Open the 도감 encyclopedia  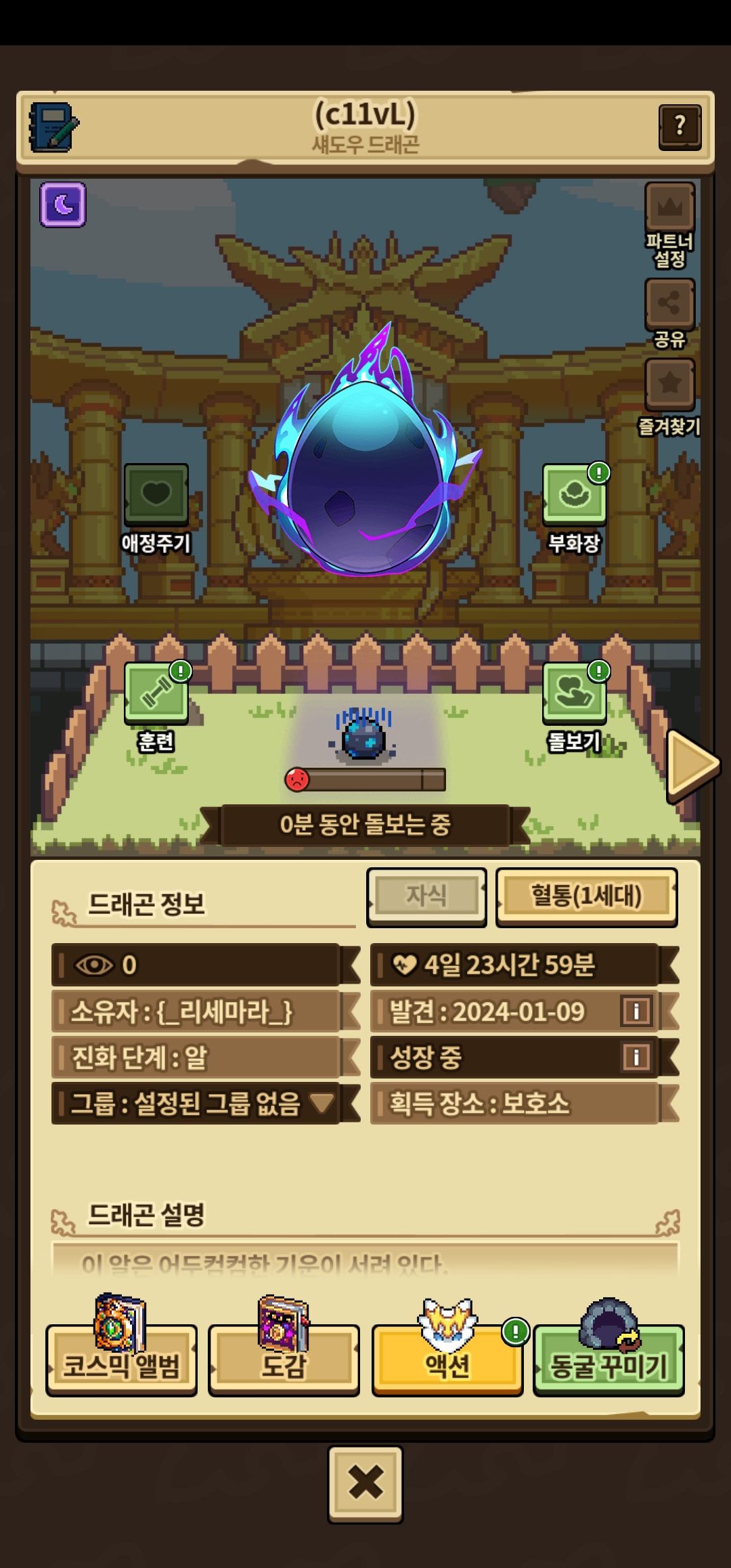point(284,1361)
